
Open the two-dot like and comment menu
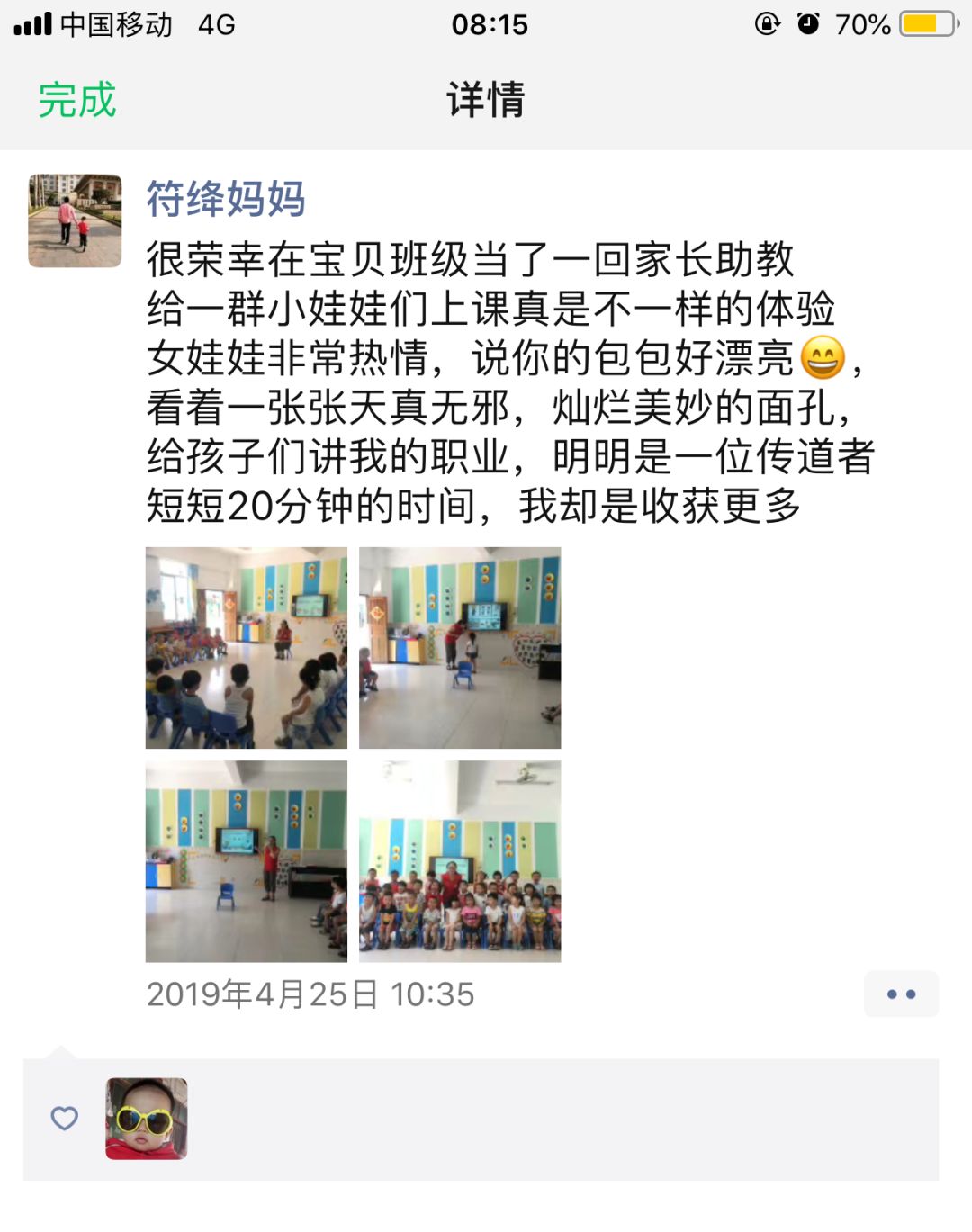coord(901,994)
